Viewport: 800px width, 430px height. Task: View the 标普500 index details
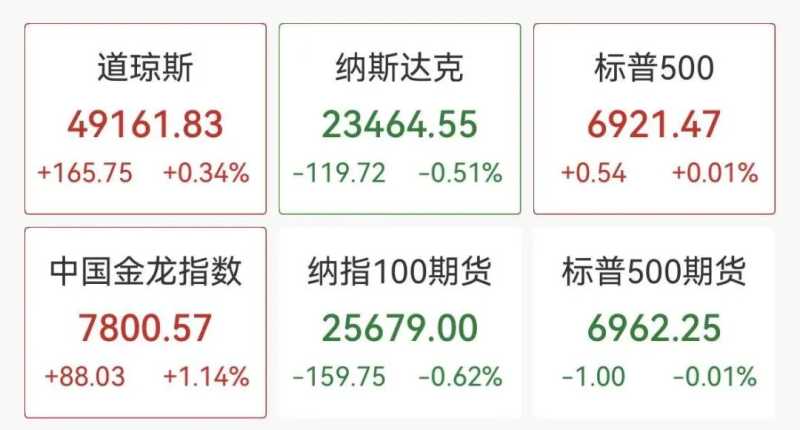[654, 120]
